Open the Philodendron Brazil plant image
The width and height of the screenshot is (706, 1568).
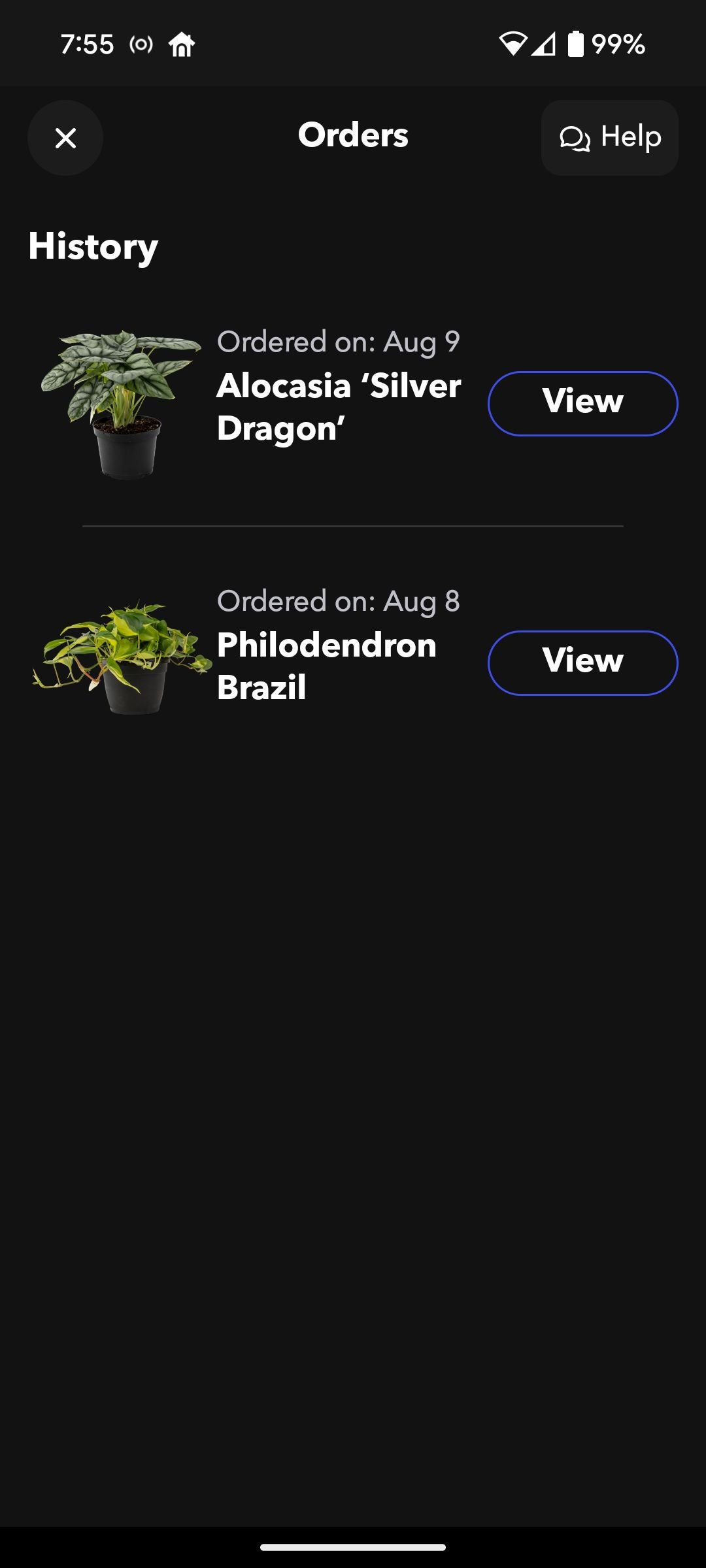(123, 658)
